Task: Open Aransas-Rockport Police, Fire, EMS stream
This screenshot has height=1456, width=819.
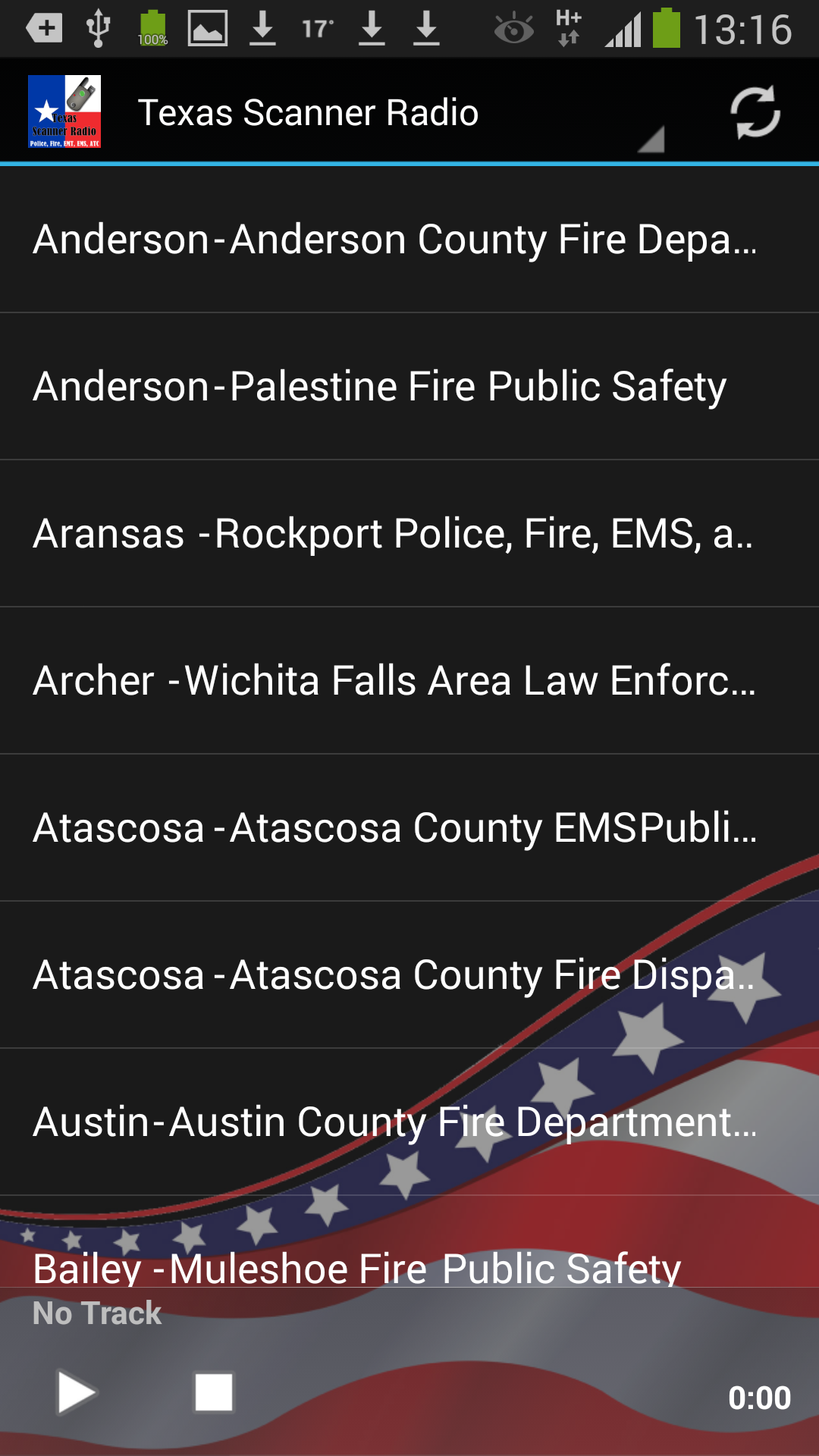Action: [409, 533]
